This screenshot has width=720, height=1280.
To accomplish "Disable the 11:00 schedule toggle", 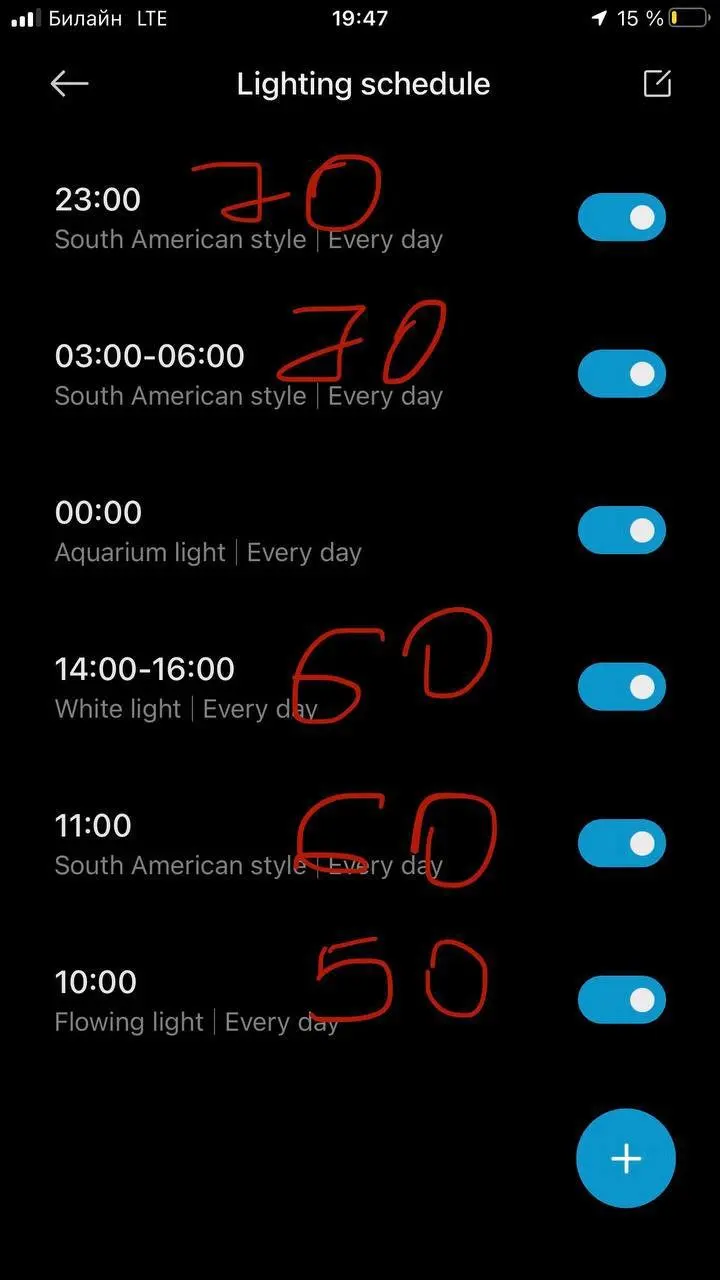I will [622, 843].
